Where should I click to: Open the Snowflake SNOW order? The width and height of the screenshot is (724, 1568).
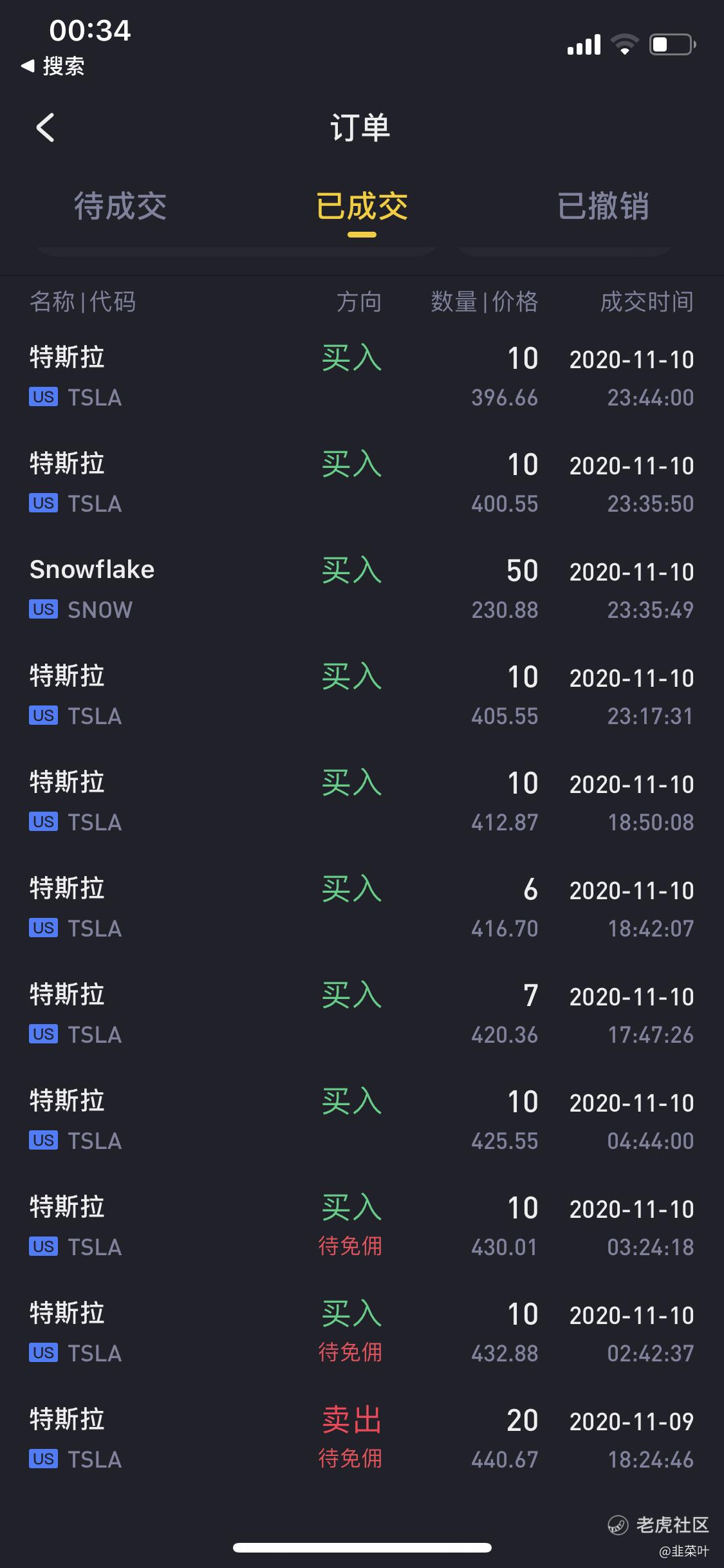(x=362, y=589)
